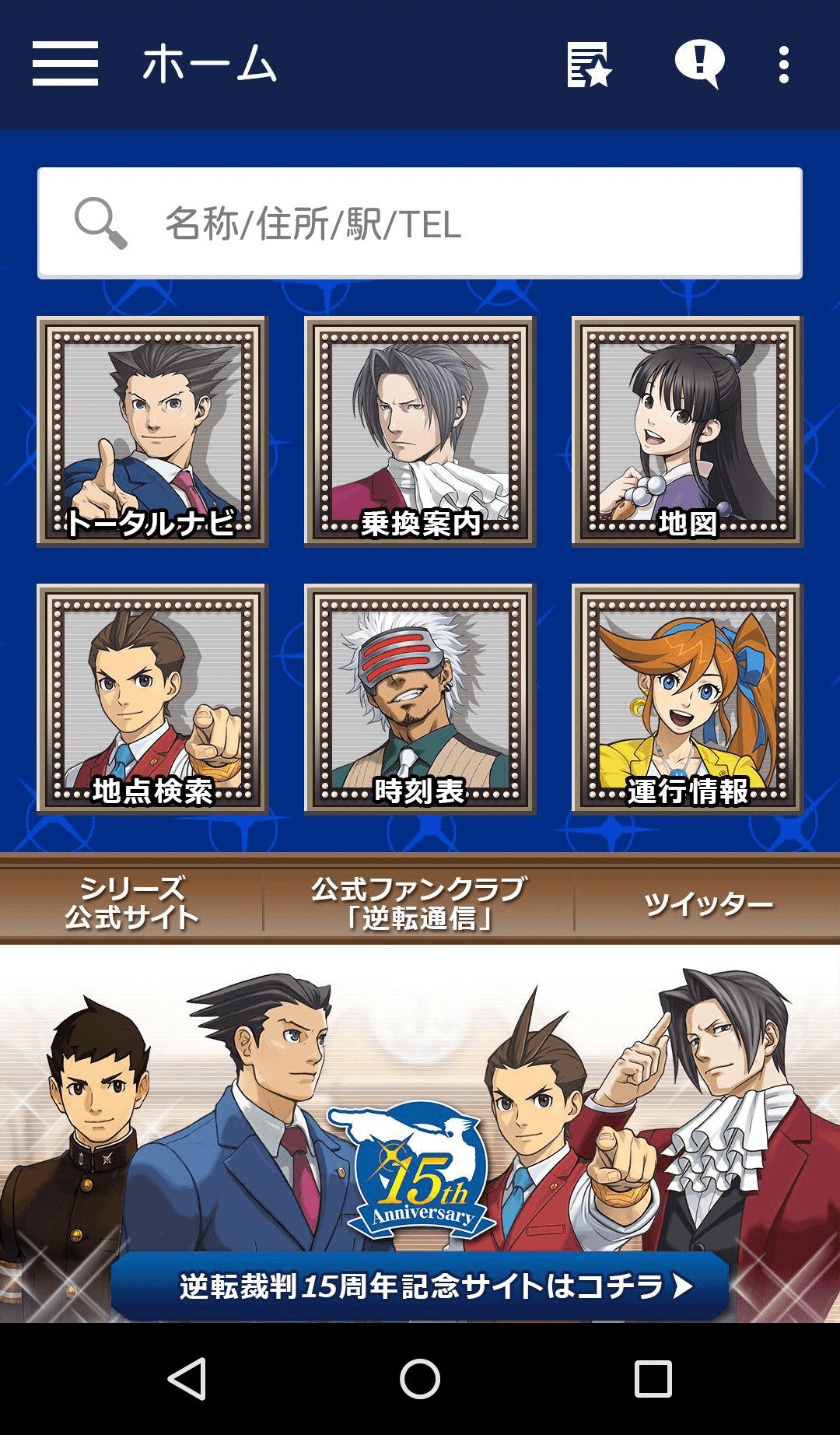Open the hamburger drawer menu
The image size is (840, 1435).
(x=65, y=64)
